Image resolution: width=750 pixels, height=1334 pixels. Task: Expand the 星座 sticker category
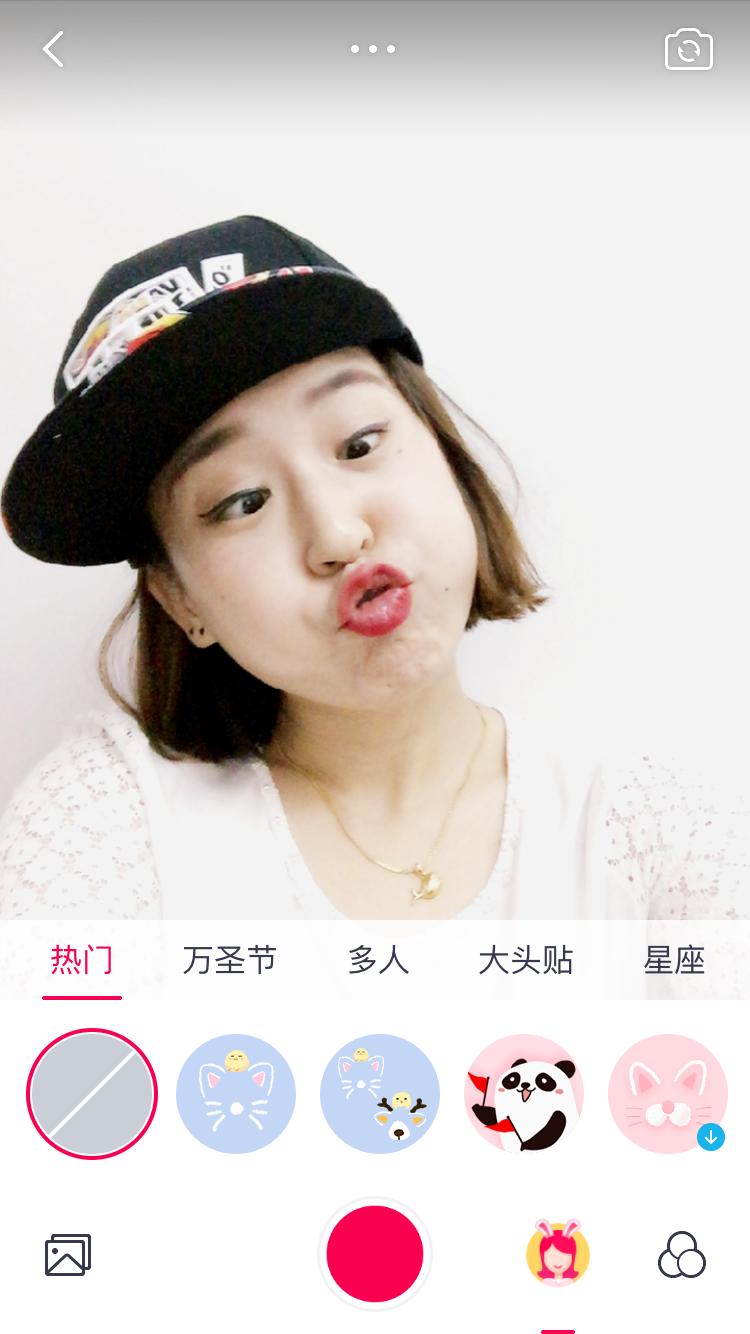tap(675, 959)
